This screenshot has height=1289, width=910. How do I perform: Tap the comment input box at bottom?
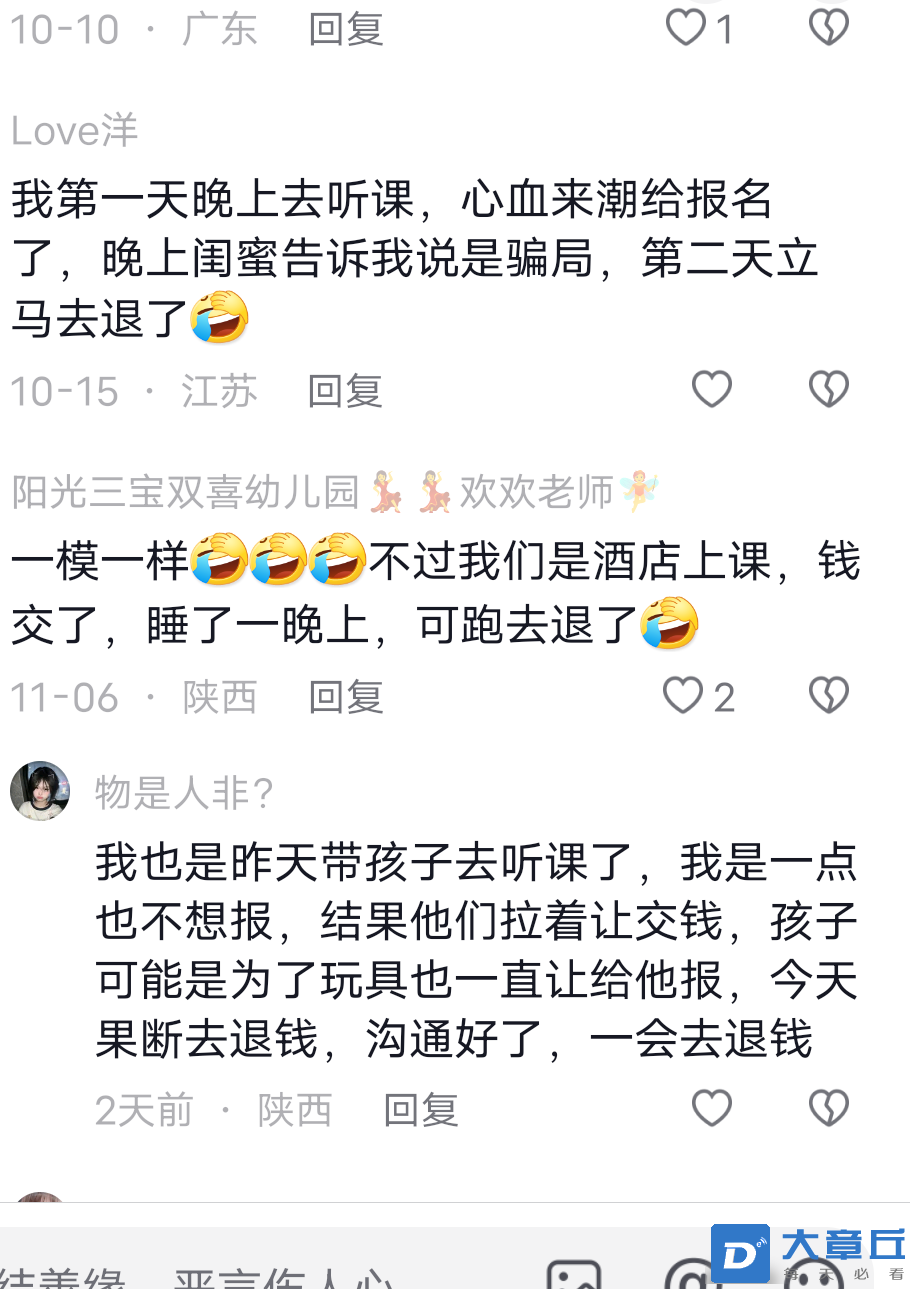tap(250, 1270)
